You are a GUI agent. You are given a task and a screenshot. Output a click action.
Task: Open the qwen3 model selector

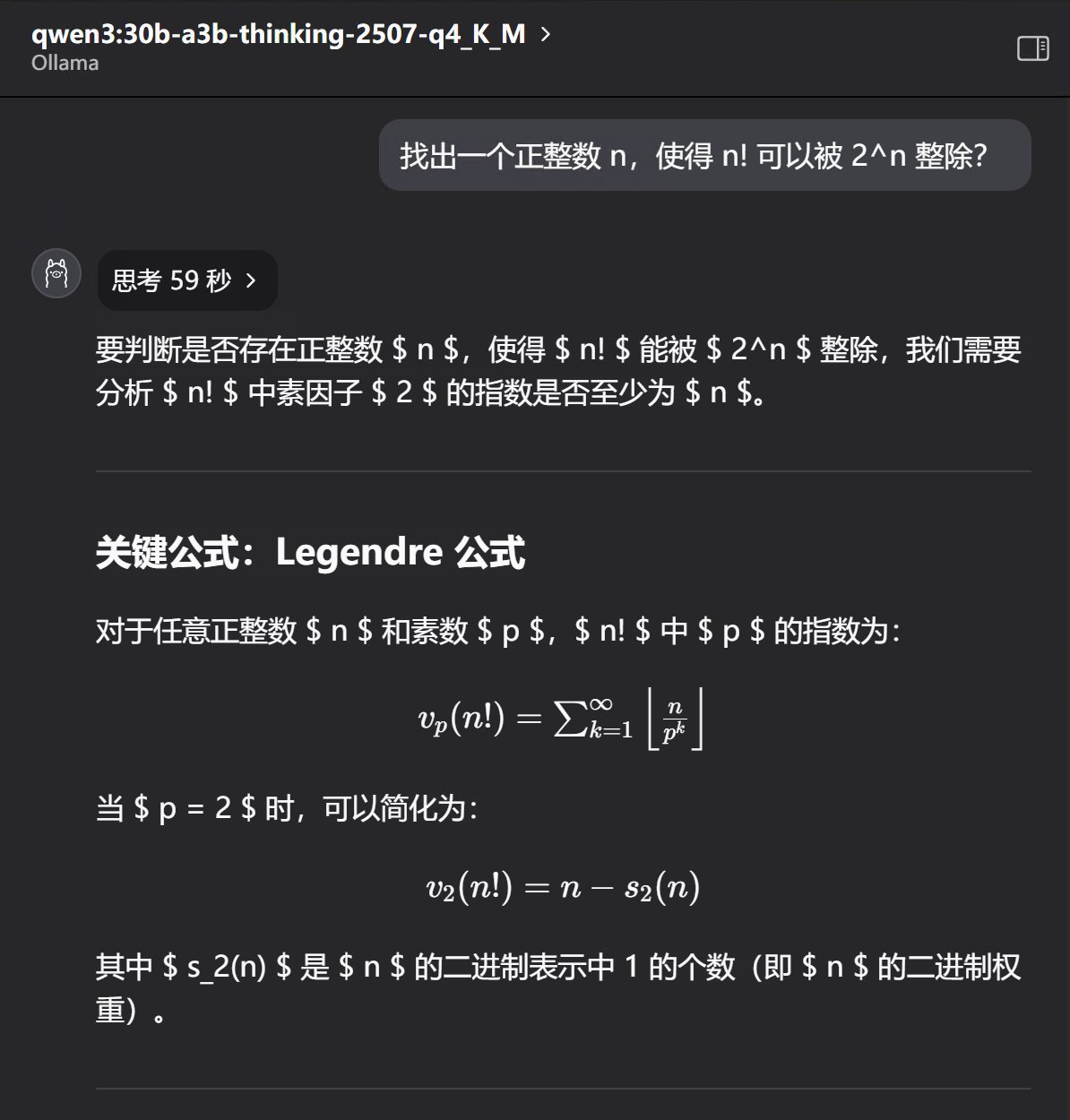click(290, 35)
